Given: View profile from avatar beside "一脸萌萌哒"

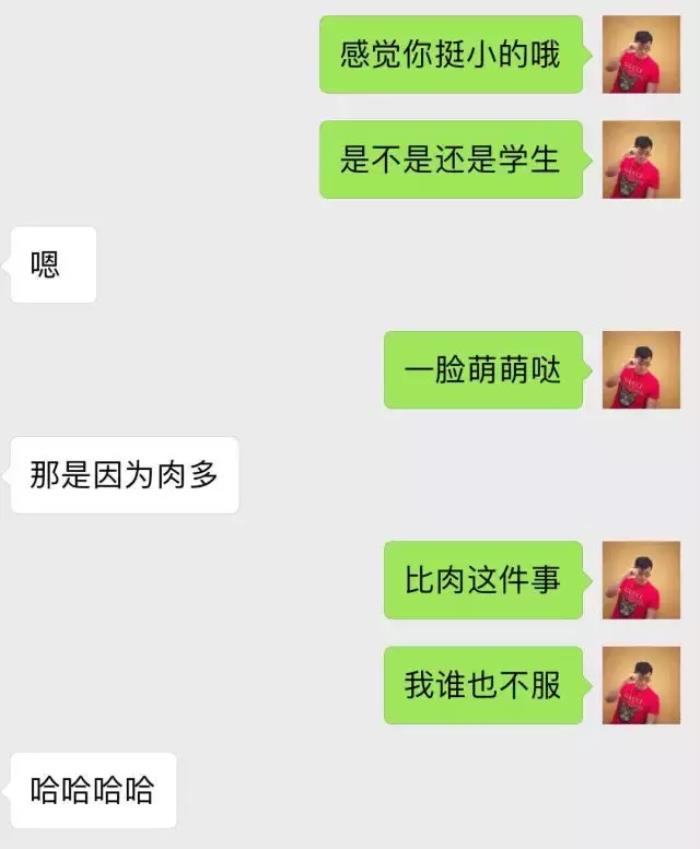Looking at the screenshot, I should 641,370.
